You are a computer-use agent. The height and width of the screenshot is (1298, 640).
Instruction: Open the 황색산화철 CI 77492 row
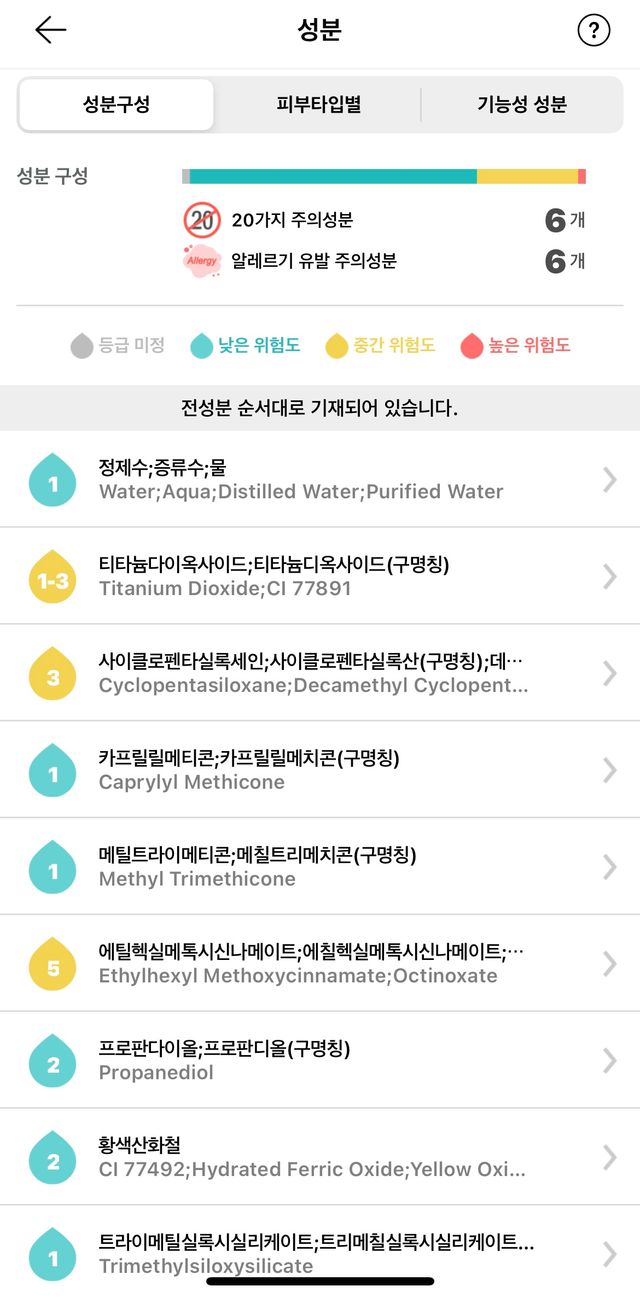click(x=320, y=1158)
